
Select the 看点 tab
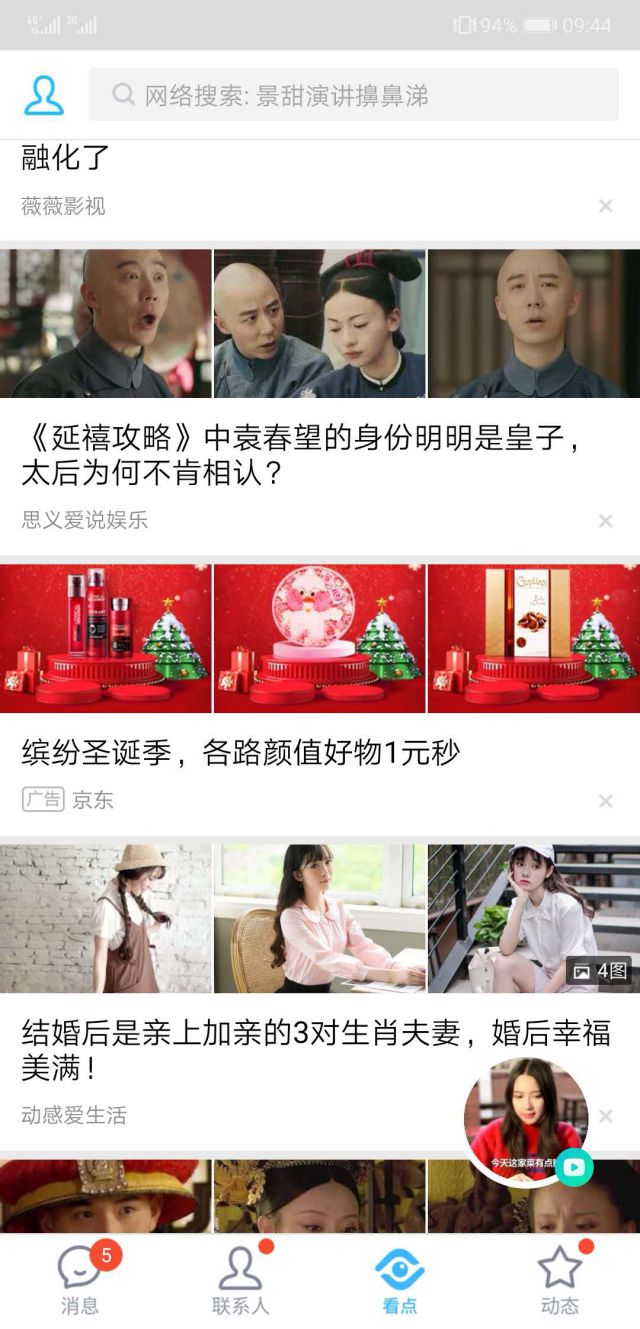pyautogui.click(x=400, y=1280)
